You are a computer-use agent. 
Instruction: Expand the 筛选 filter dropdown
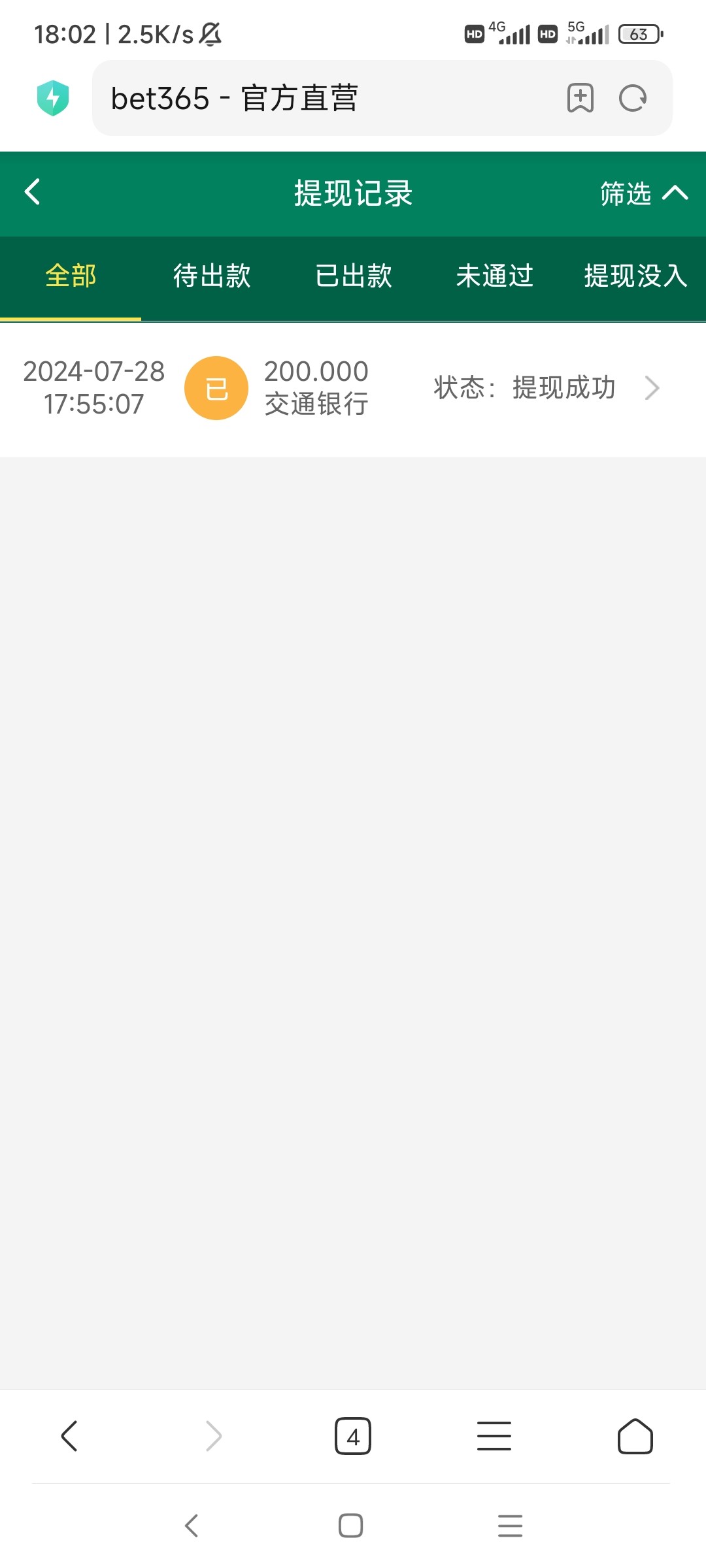(644, 193)
